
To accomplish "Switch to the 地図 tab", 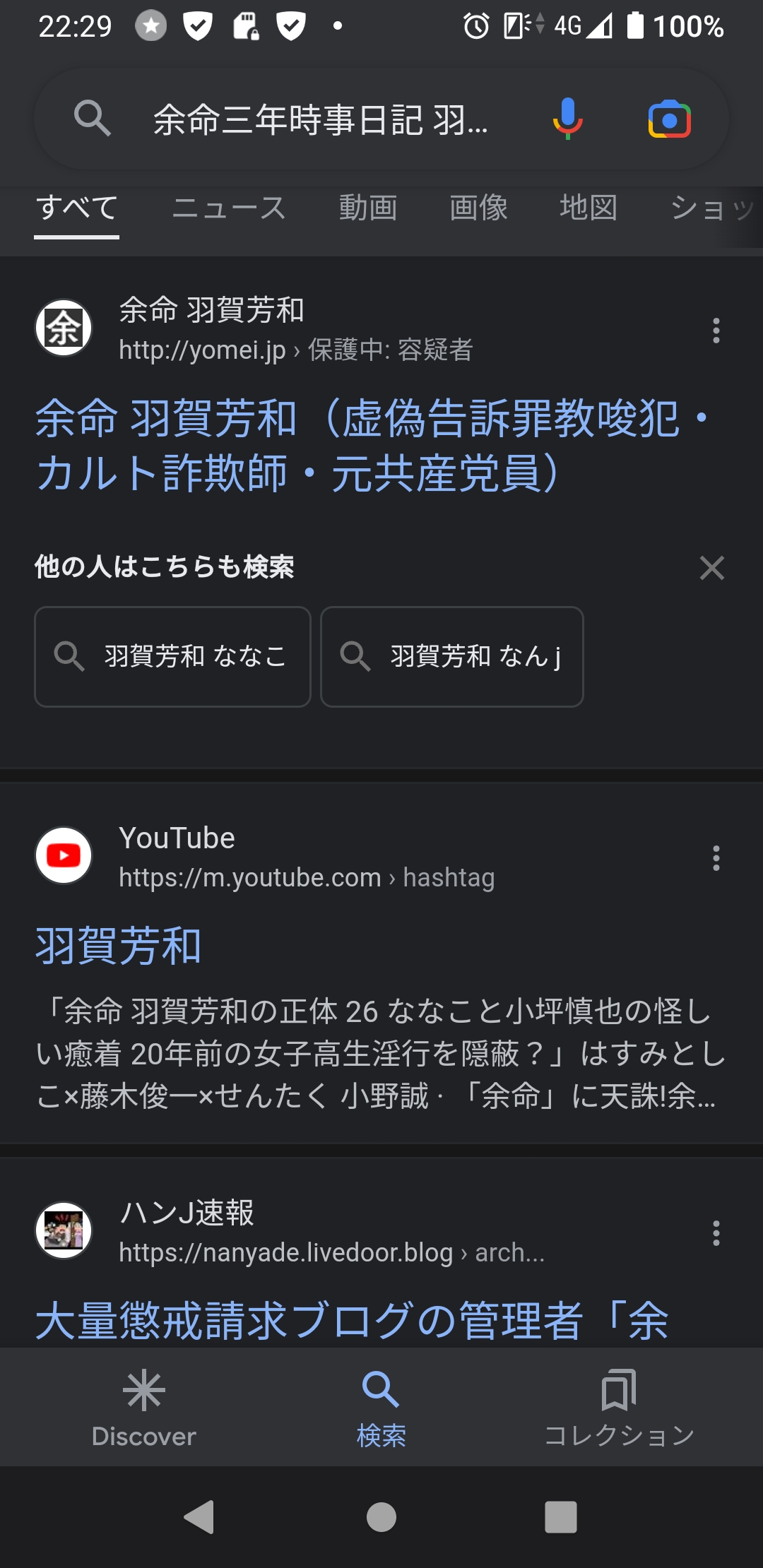I will (x=588, y=208).
